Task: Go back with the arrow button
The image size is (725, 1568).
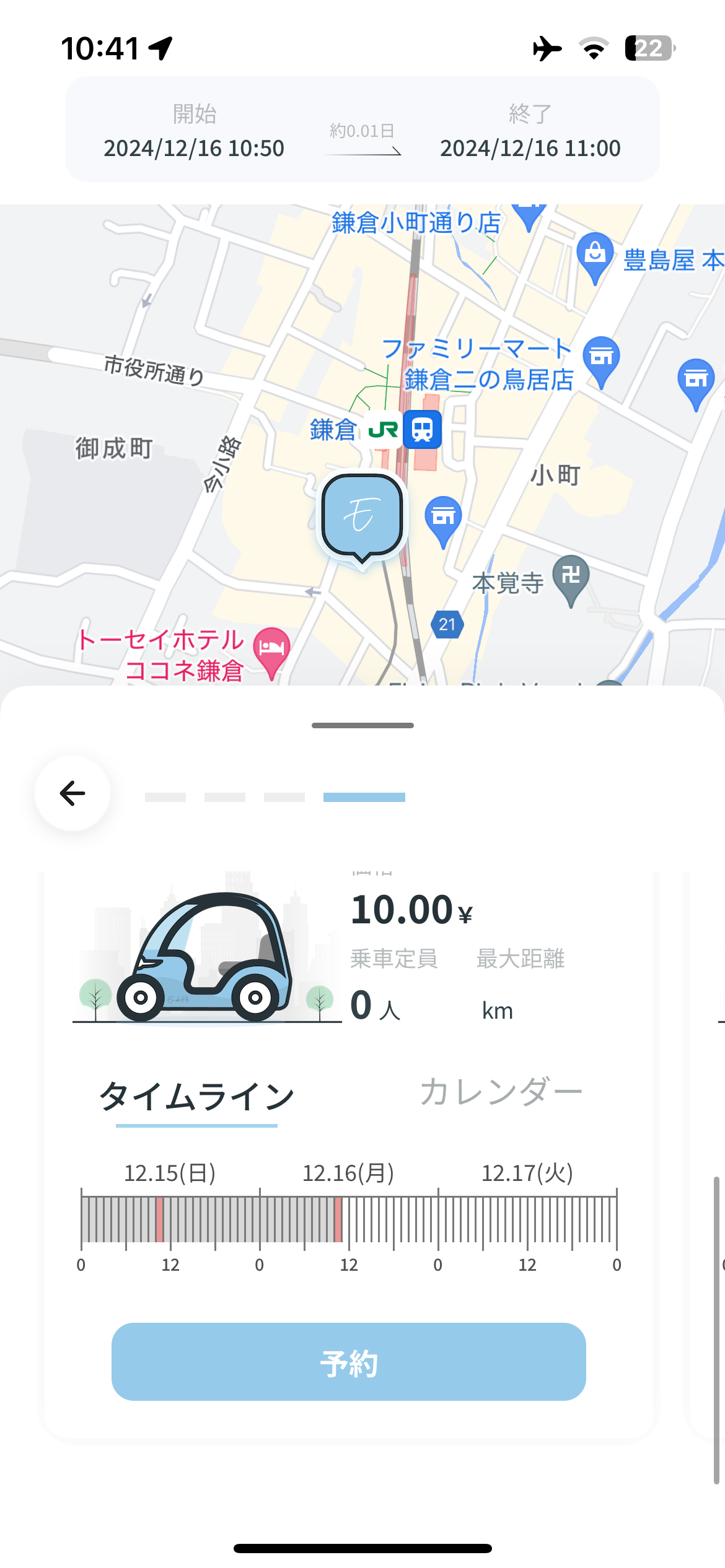Action: (72, 793)
